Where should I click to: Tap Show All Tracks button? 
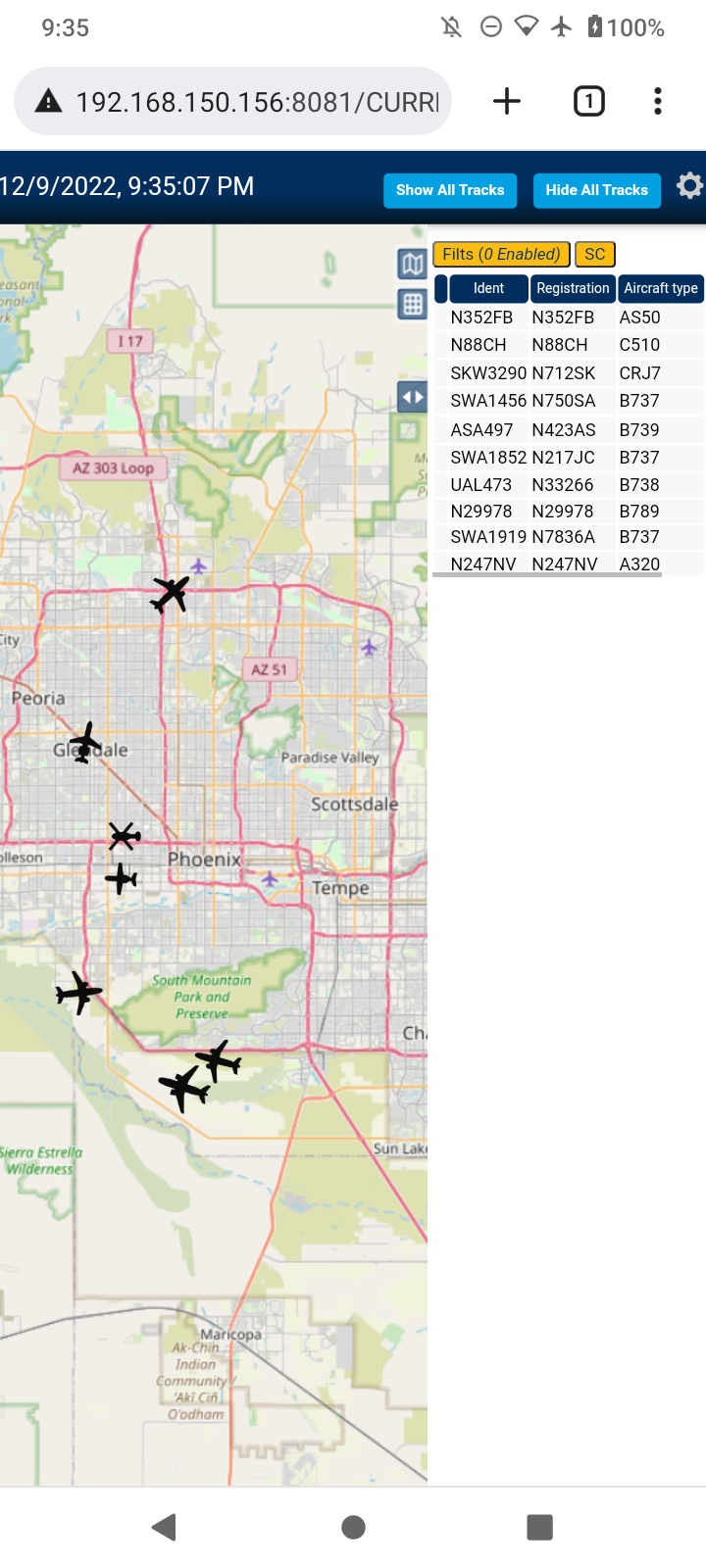pyautogui.click(x=450, y=190)
